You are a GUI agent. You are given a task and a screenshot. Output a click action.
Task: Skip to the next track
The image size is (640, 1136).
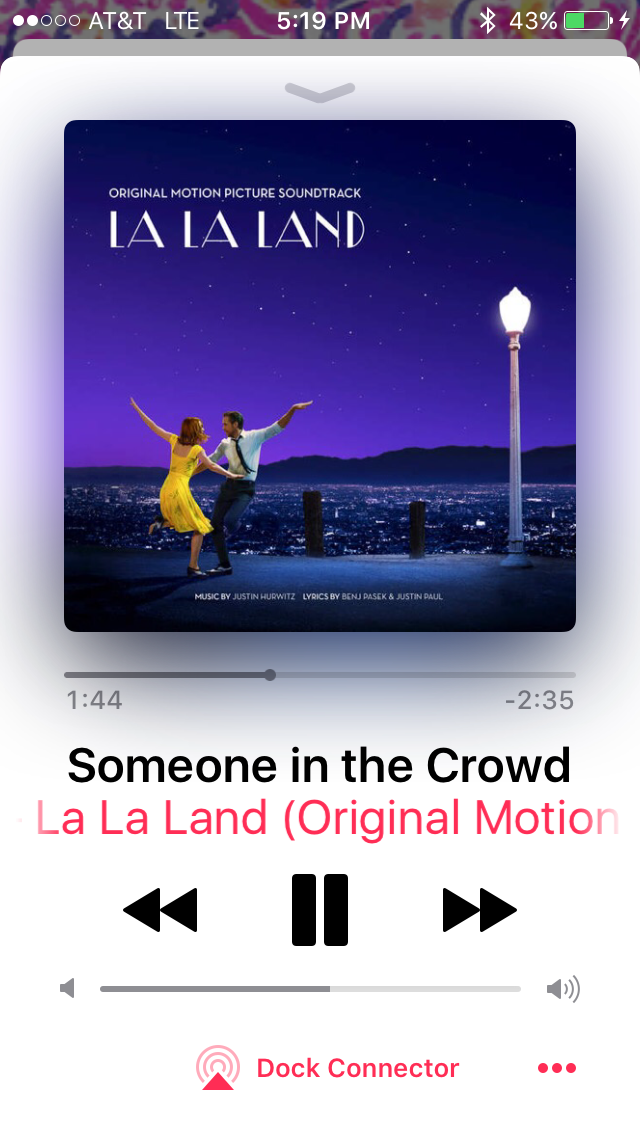point(479,909)
